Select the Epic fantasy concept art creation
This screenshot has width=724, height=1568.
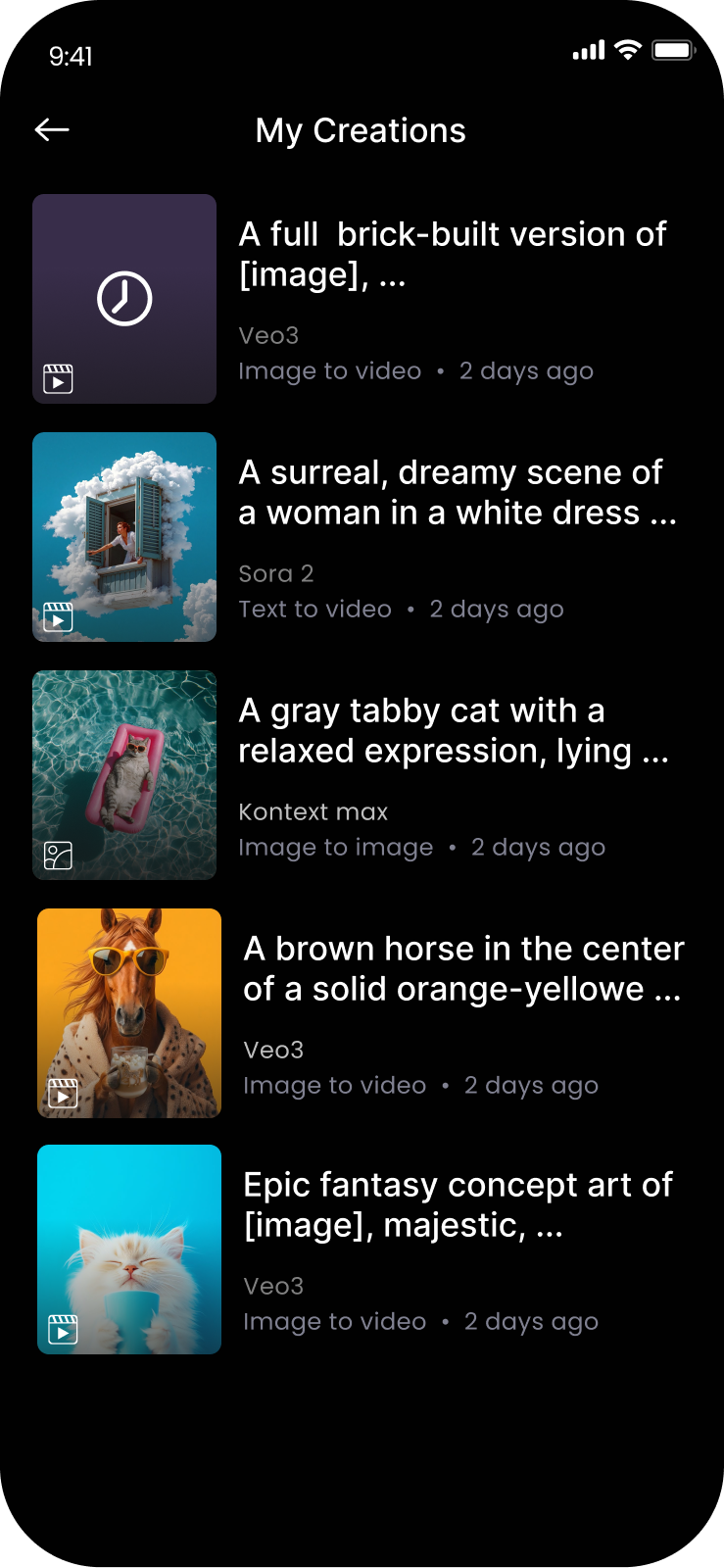129,1249
